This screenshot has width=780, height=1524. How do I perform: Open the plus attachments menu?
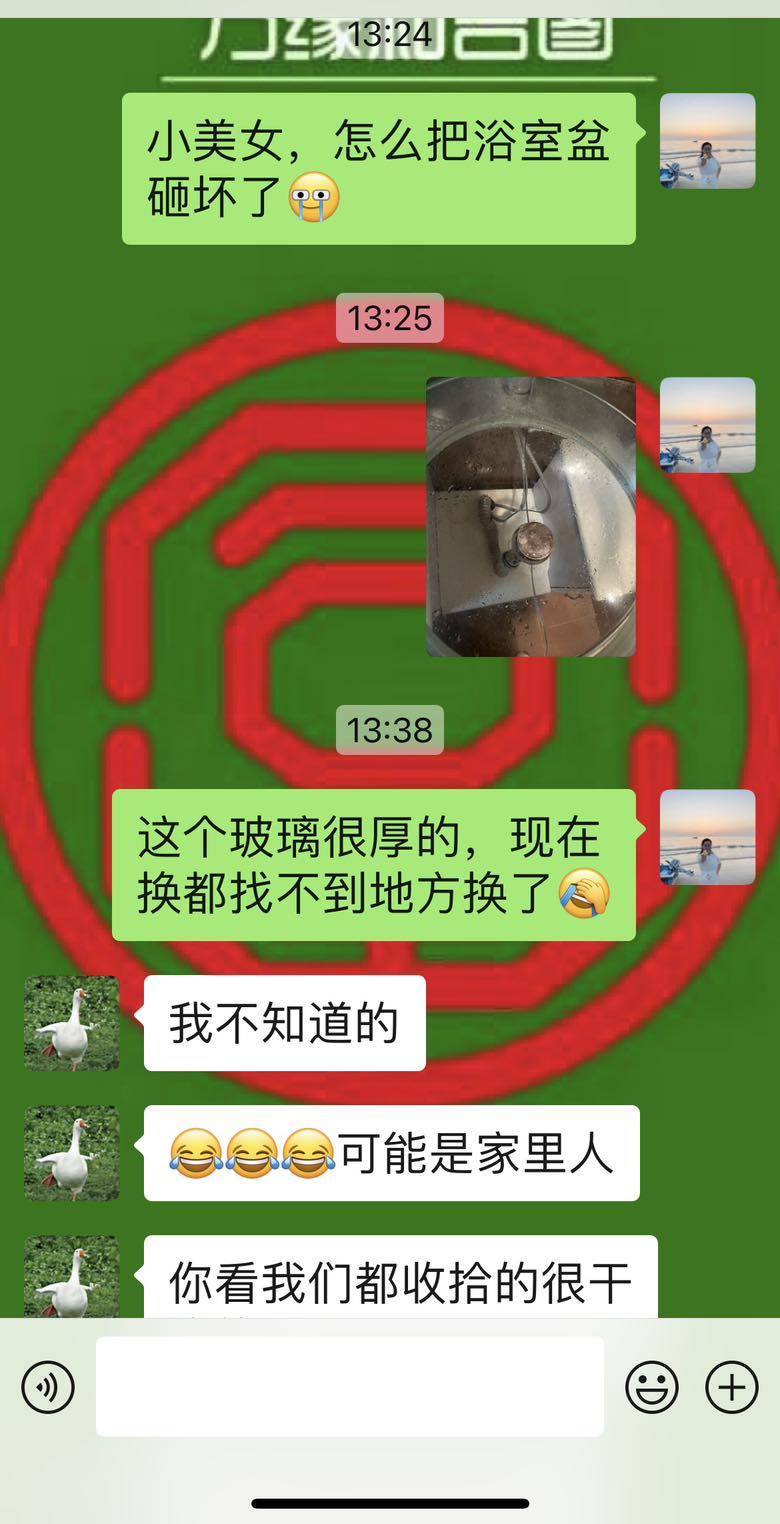tap(732, 1387)
